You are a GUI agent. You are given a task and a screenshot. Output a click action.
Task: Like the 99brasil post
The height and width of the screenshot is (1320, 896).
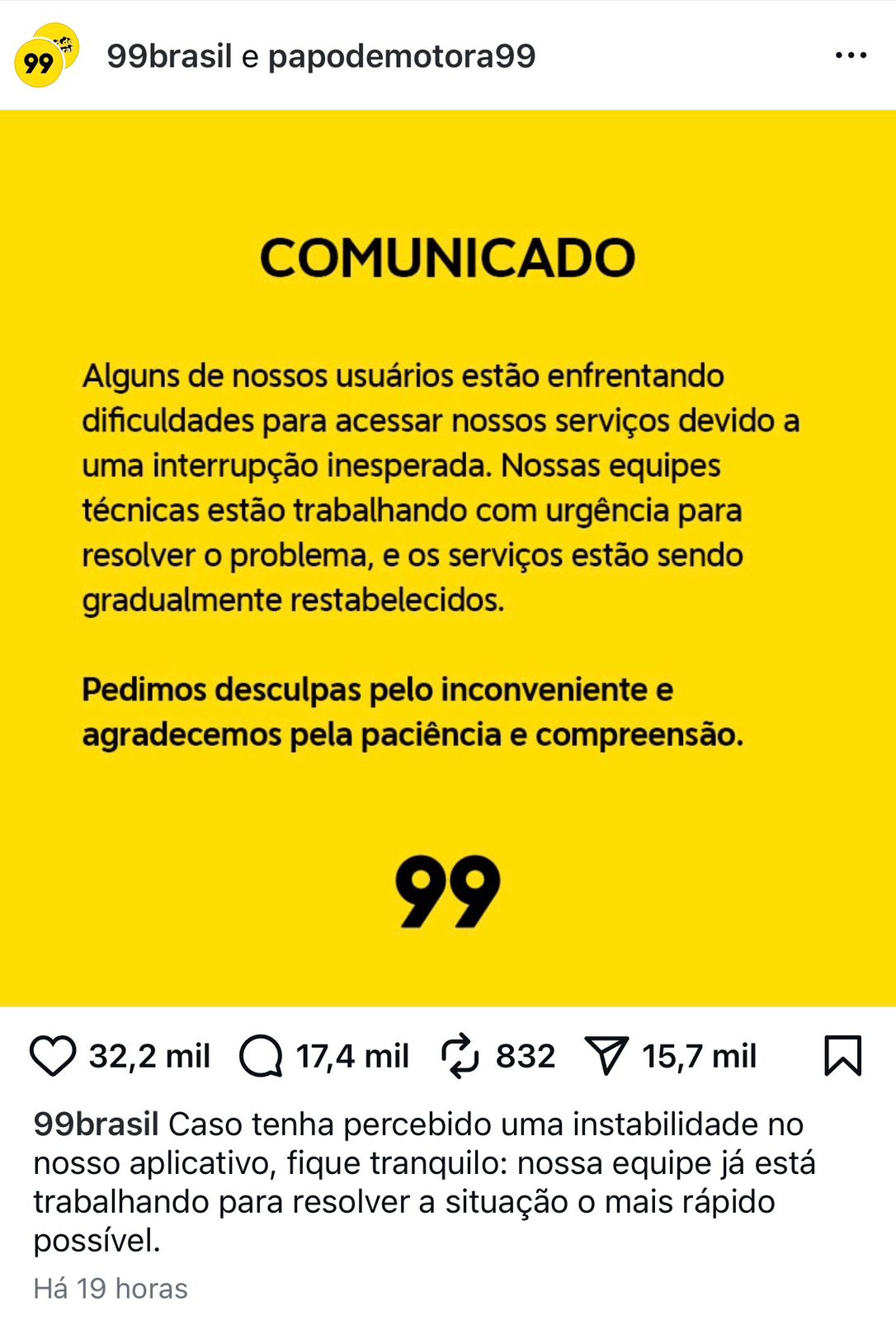tap(53, 1056)
